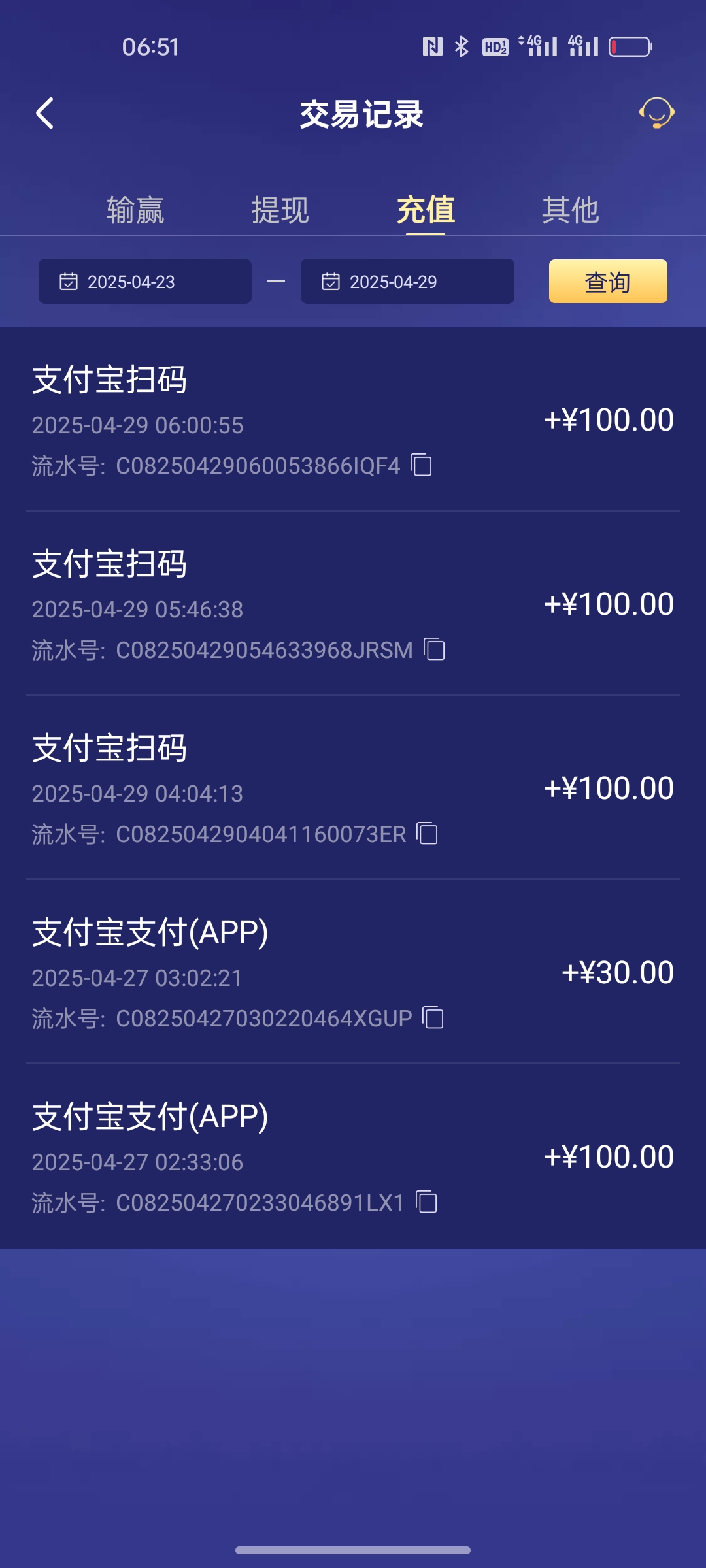The width and height of the screenshot is (706, 1568).
Task: Click the back arrow to return
Action: (44, 113)
